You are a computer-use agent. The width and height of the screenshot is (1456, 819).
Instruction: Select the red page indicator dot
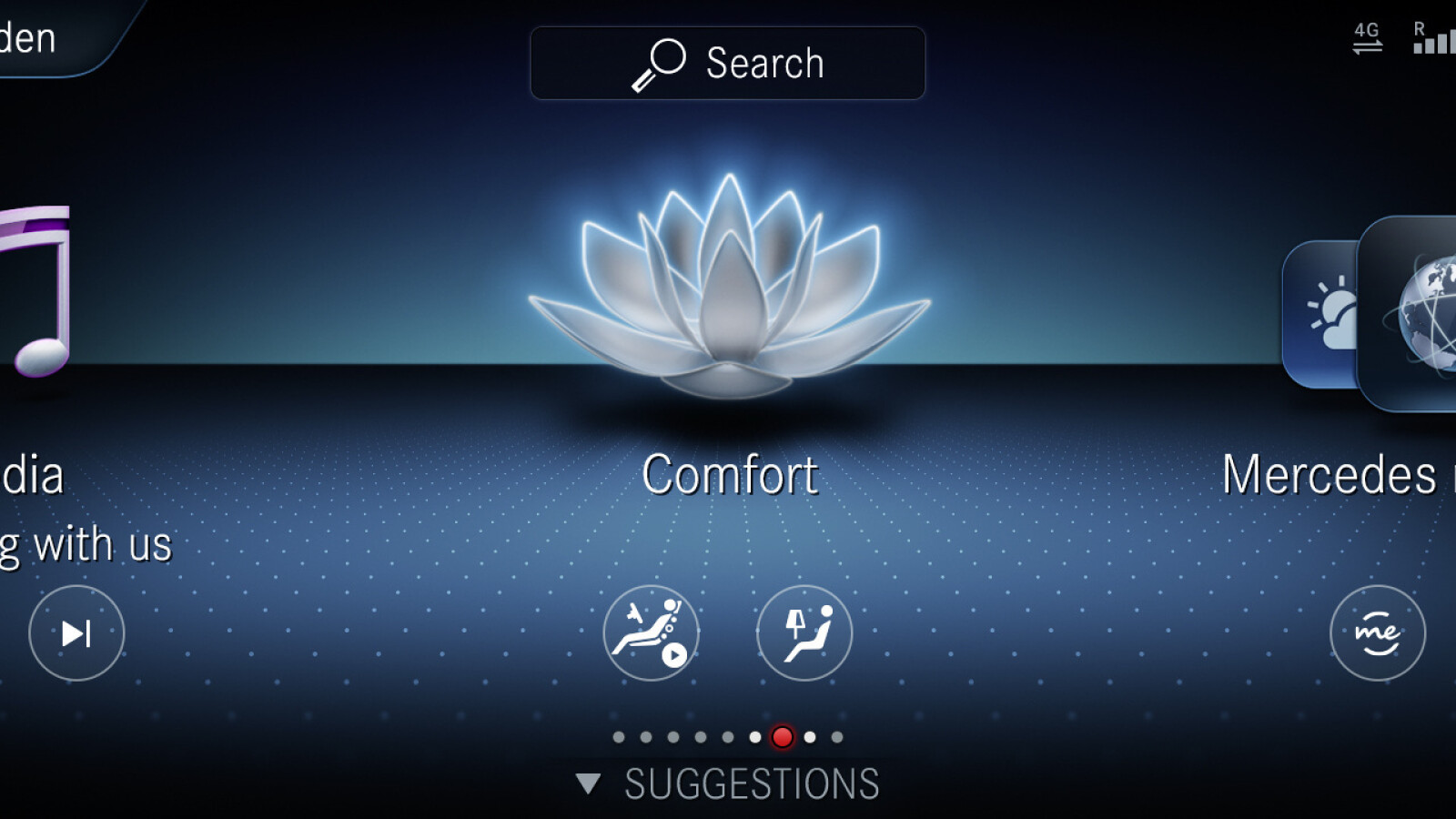click(x=782, y=737)
